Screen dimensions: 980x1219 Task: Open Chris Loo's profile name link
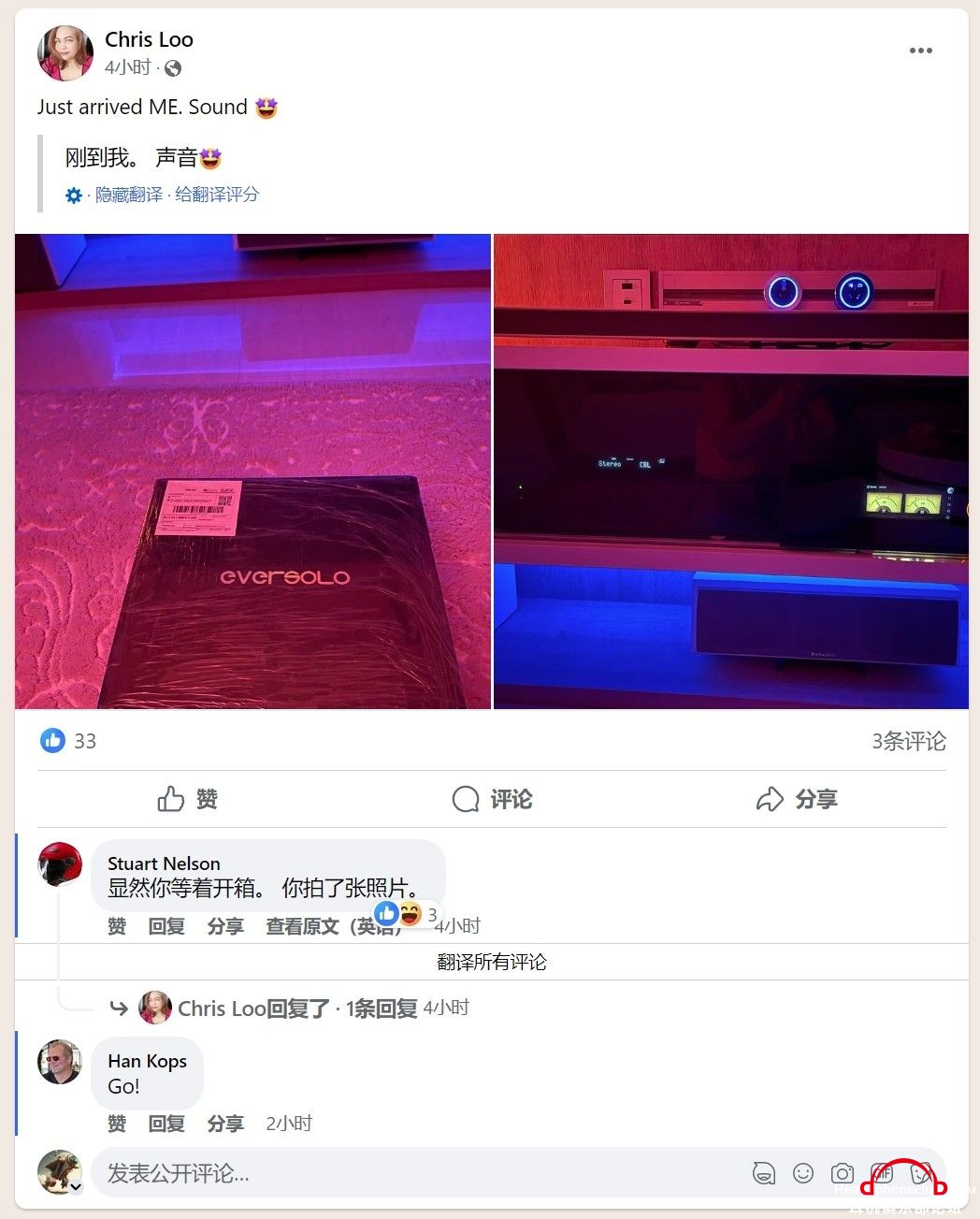[x=149, y=39]
